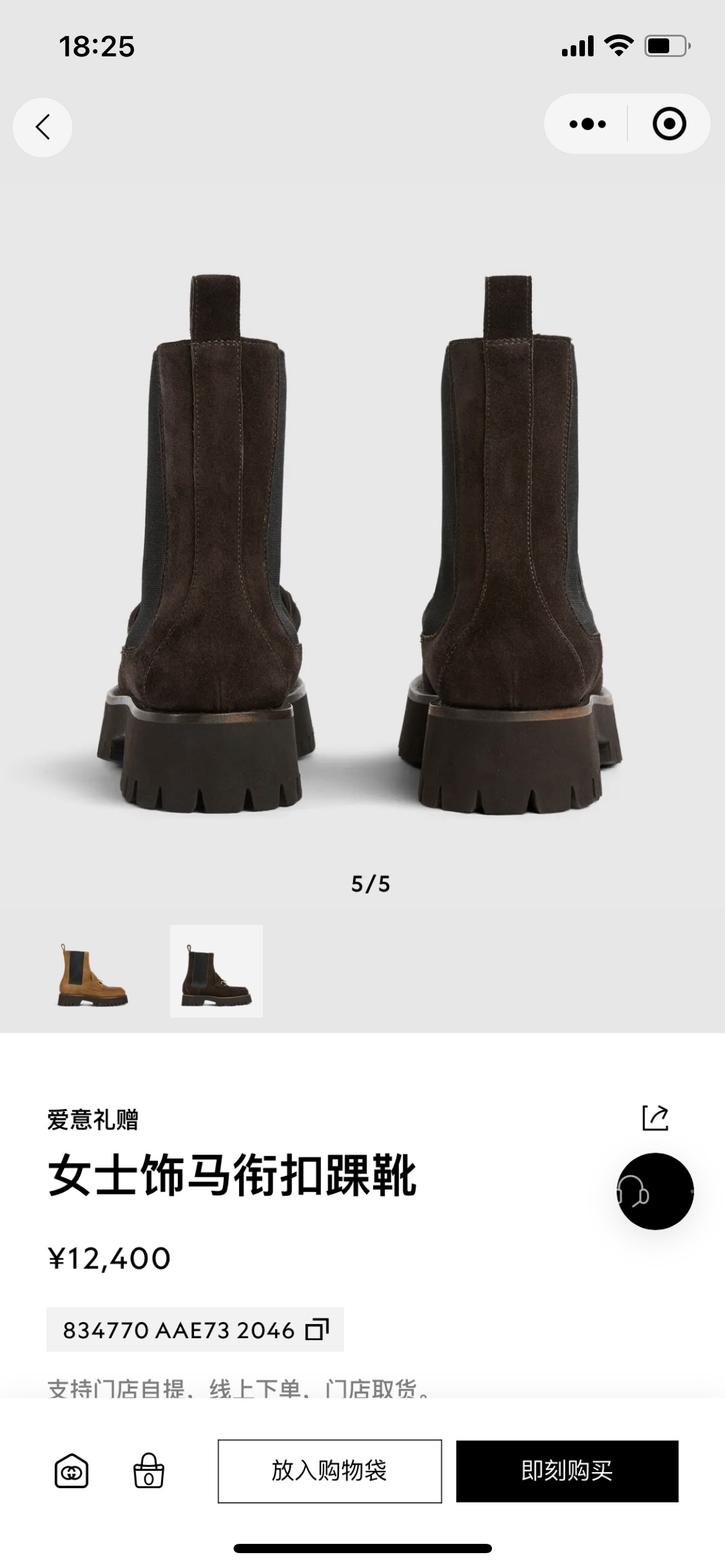
Task: Tap 即刻购买 to buy now
Action: point(567,1471)
